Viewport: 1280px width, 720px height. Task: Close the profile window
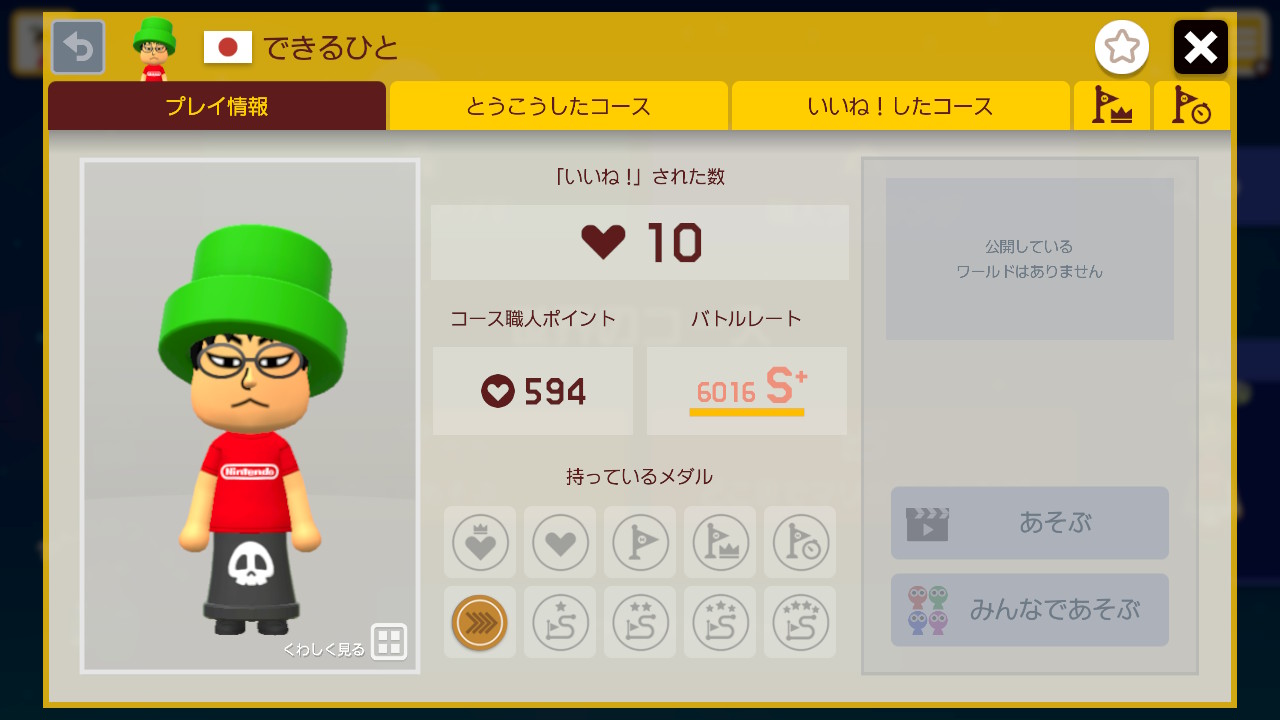(1200, 47)
